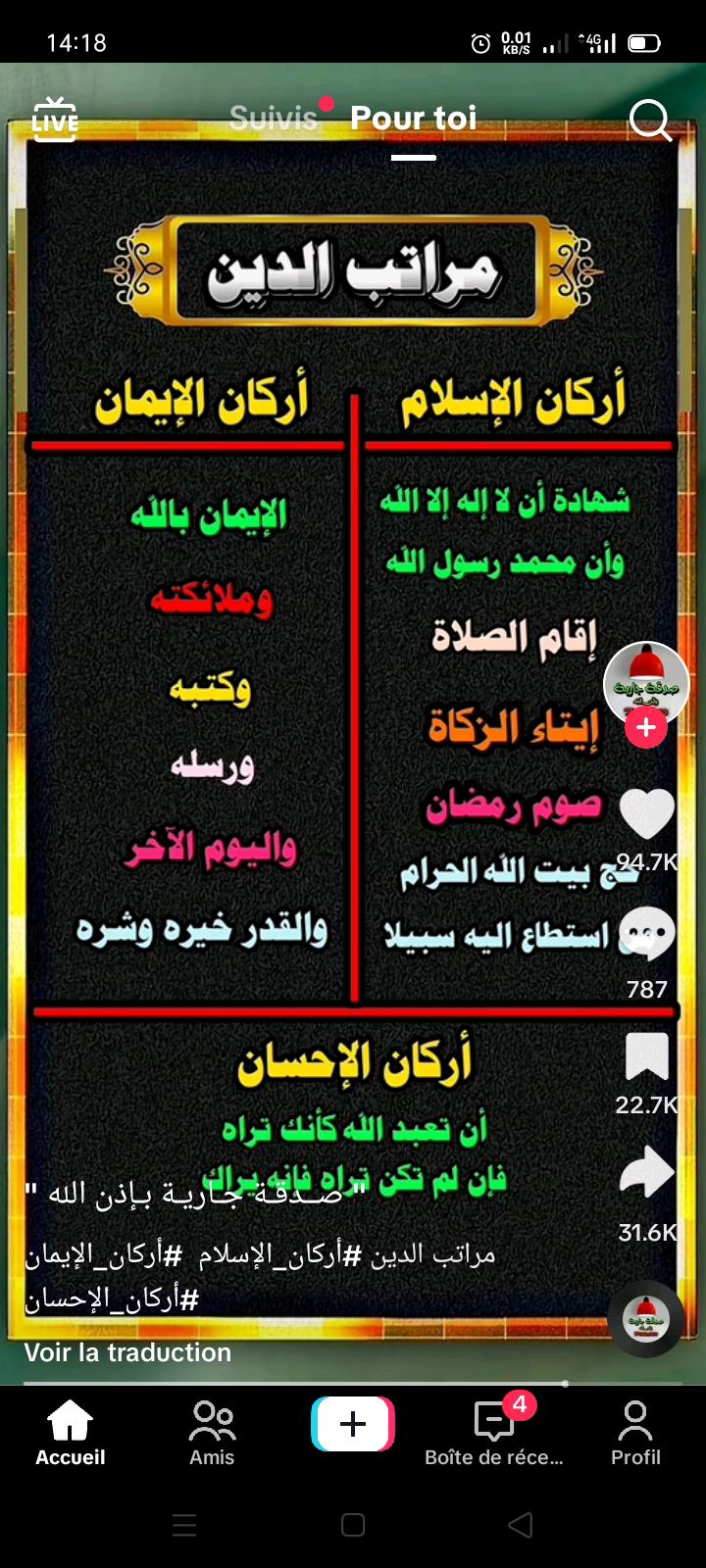Switch to the Profil tab
The image size is (706, 1568).
[635, 1433]
